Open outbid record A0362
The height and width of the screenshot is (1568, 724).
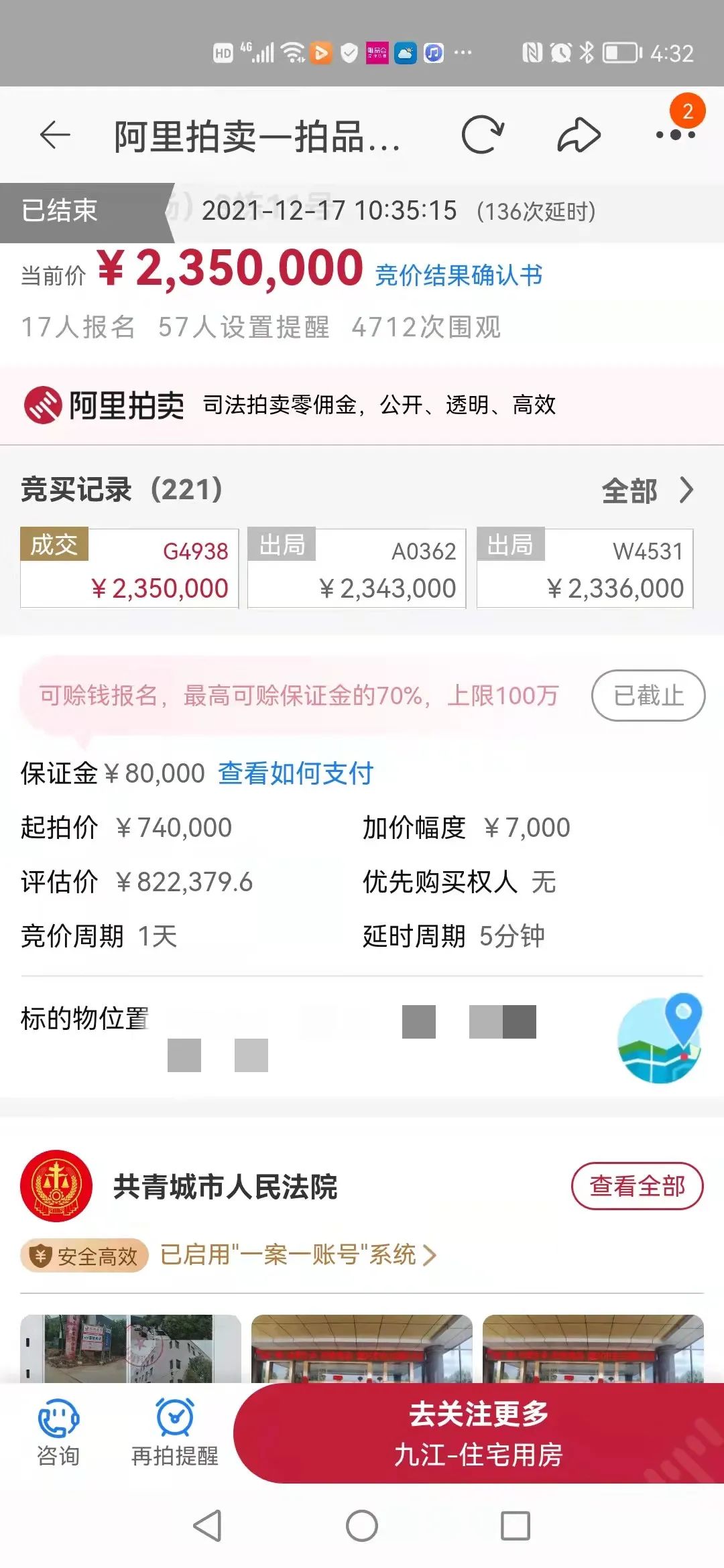coord(357,569)
